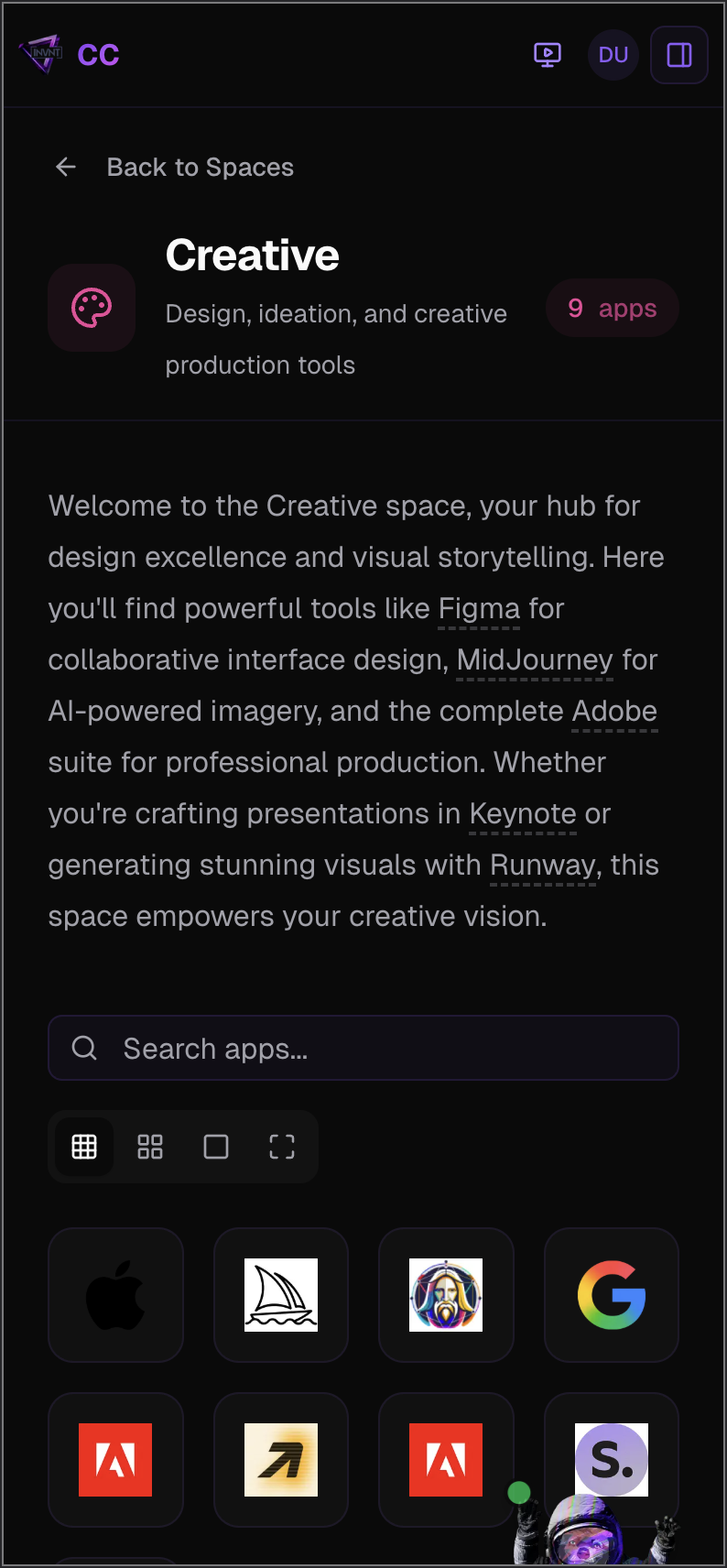
Task: Focus the Search apps field
Action: (363, 1048)
